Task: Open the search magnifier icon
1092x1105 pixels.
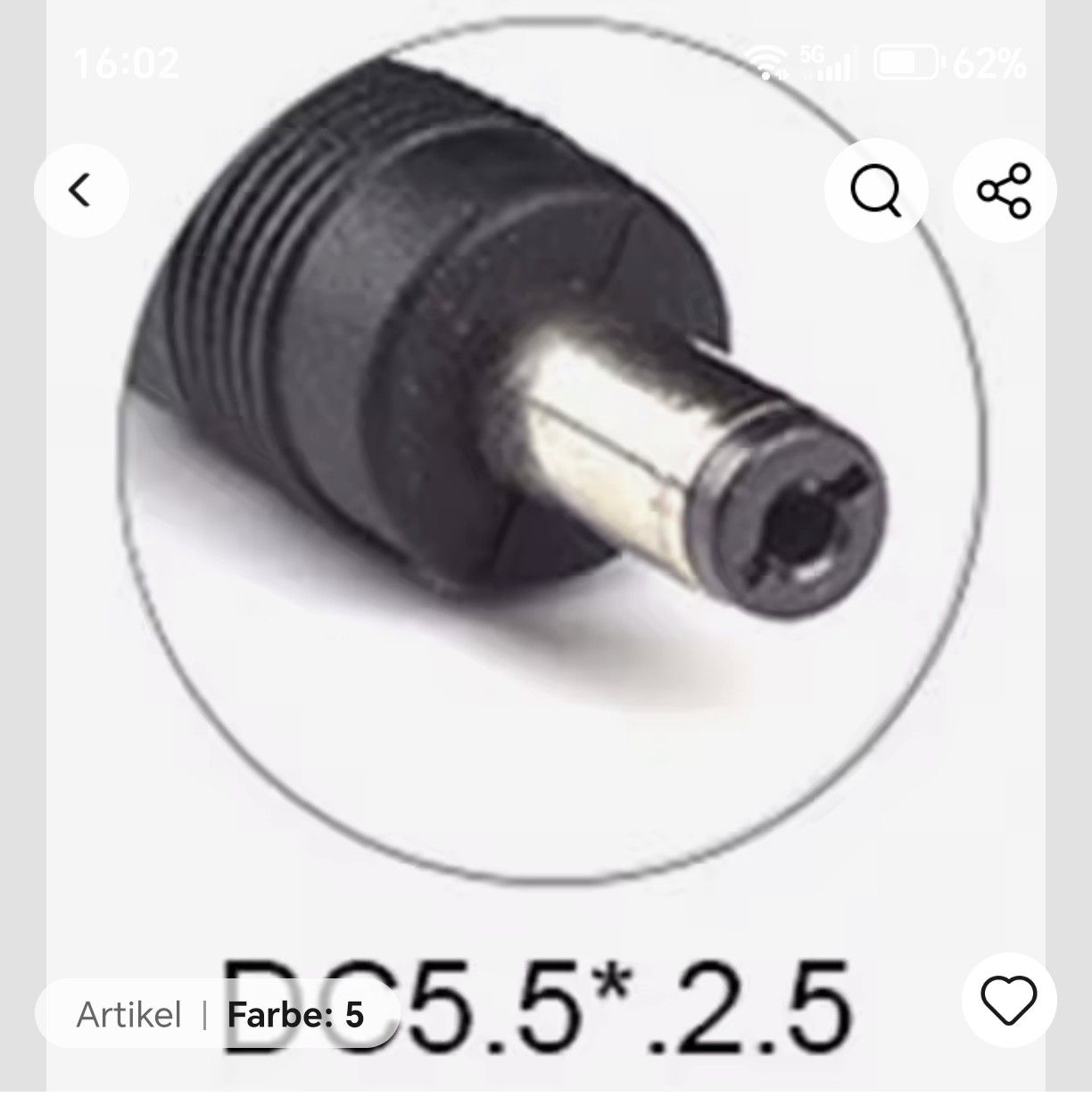Action: (x=875, y=191)
